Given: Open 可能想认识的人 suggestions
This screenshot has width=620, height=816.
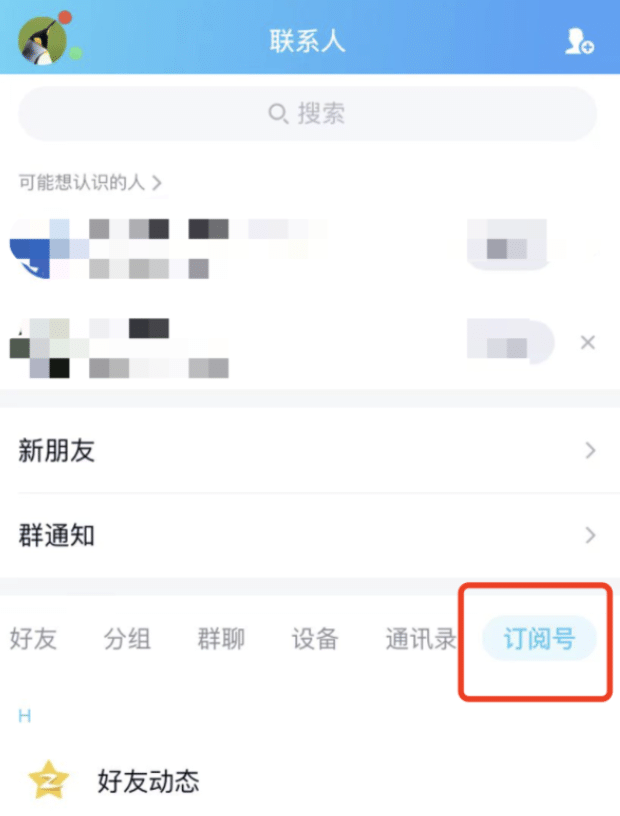Looking at the screenshot, I should (90, 182).
